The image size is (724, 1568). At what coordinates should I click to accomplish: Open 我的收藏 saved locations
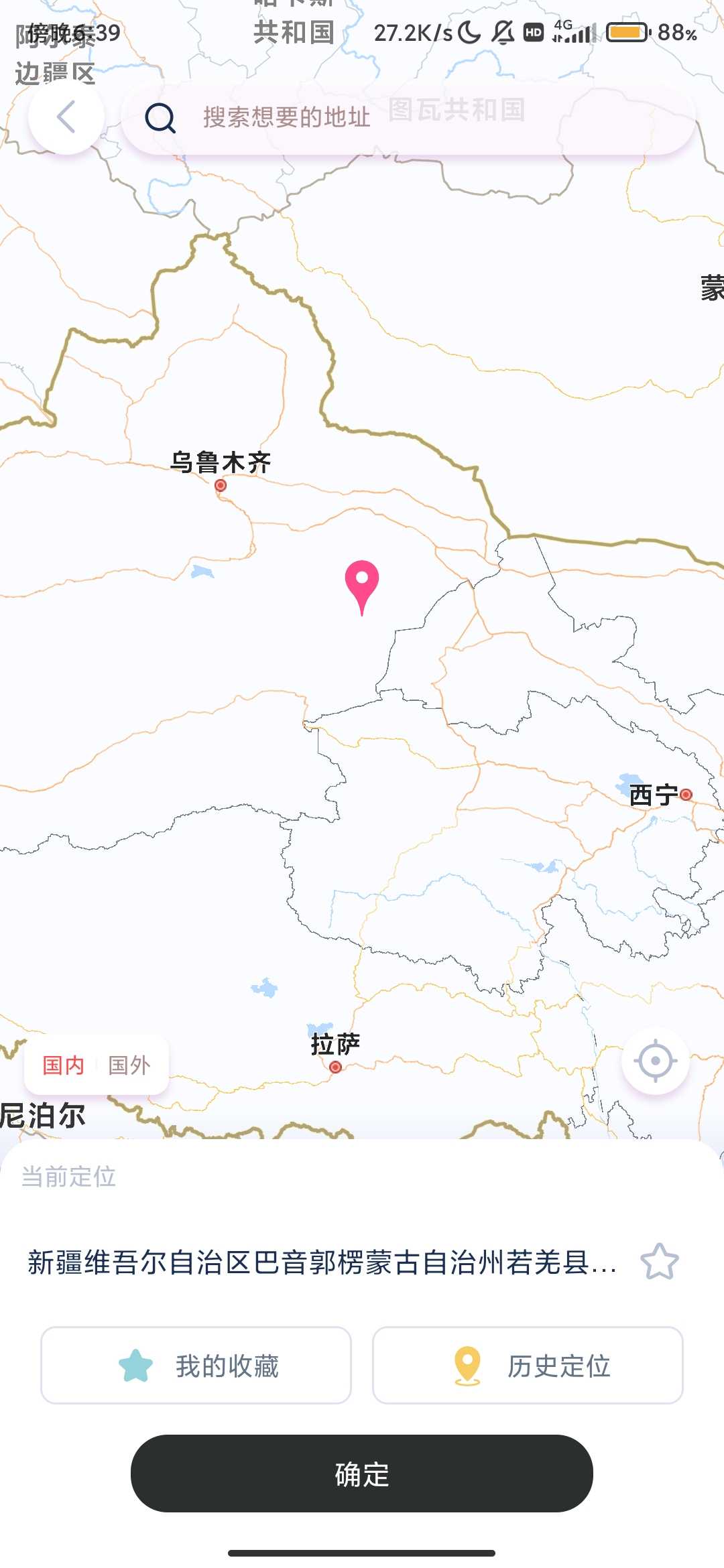pyautogui.click(x=196, y=1365)
